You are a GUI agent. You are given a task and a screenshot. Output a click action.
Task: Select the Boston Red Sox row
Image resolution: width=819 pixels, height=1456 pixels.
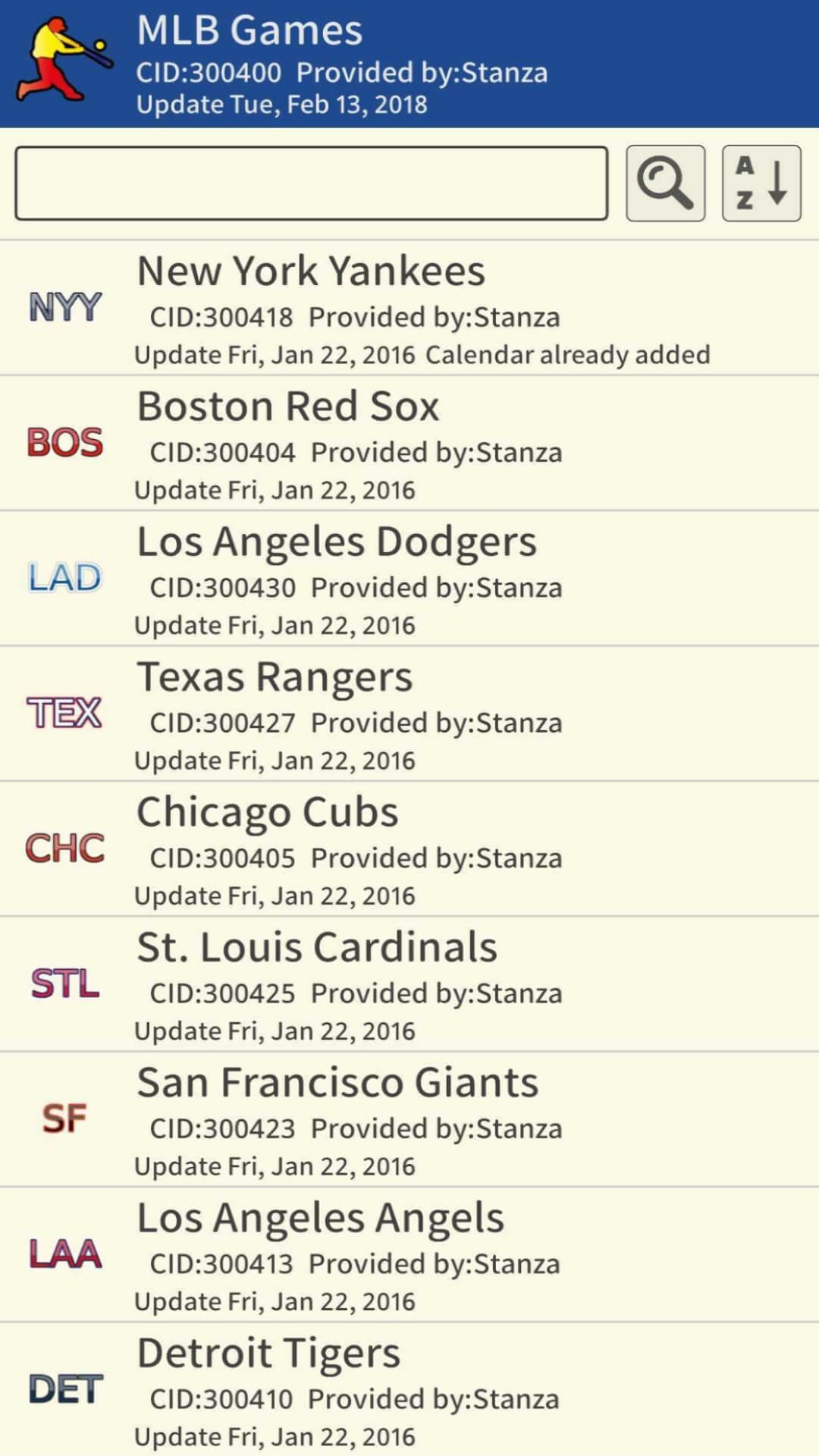click(409, 444)
